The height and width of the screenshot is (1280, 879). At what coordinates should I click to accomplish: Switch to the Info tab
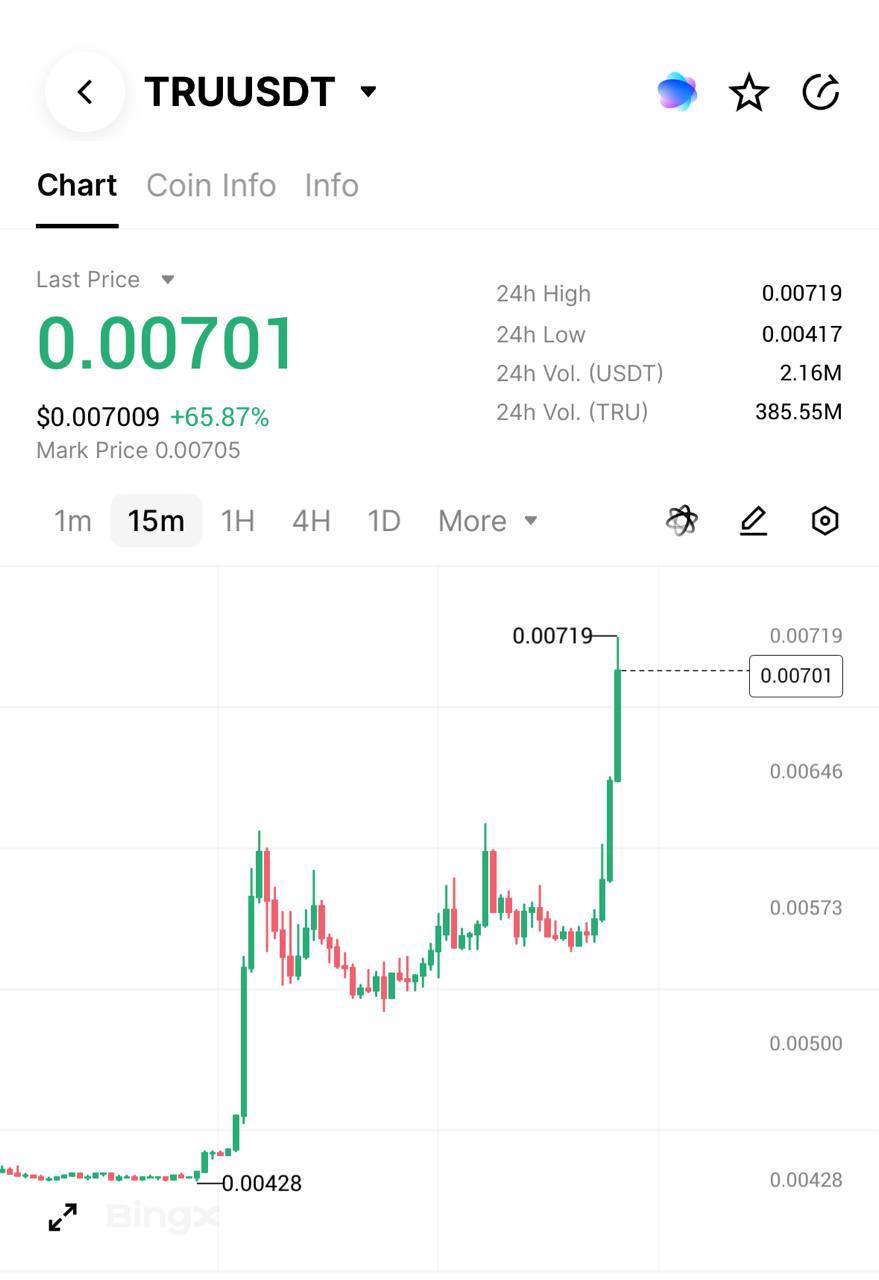(x=331, y=185)
